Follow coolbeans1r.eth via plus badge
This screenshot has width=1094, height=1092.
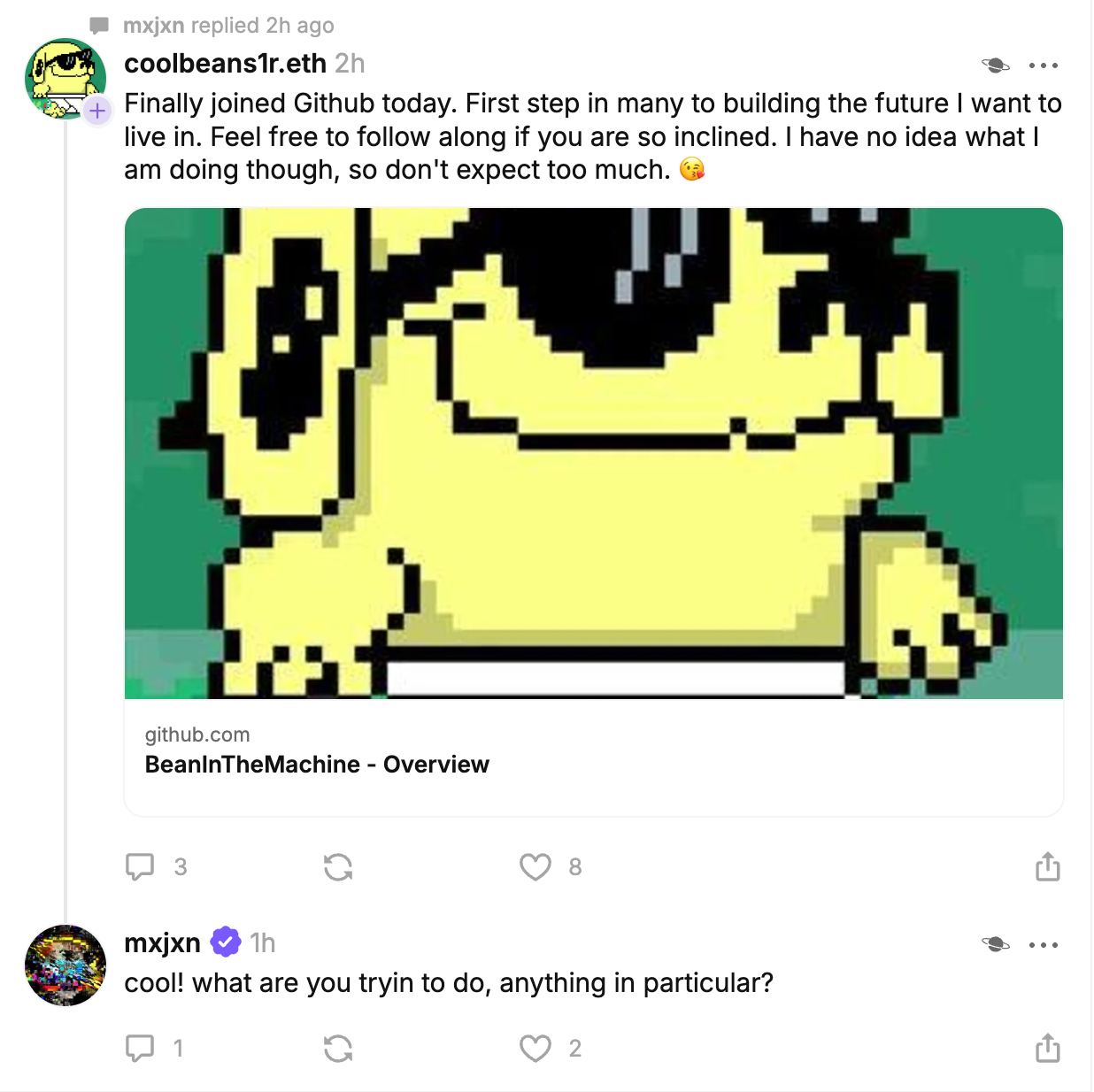97,111
